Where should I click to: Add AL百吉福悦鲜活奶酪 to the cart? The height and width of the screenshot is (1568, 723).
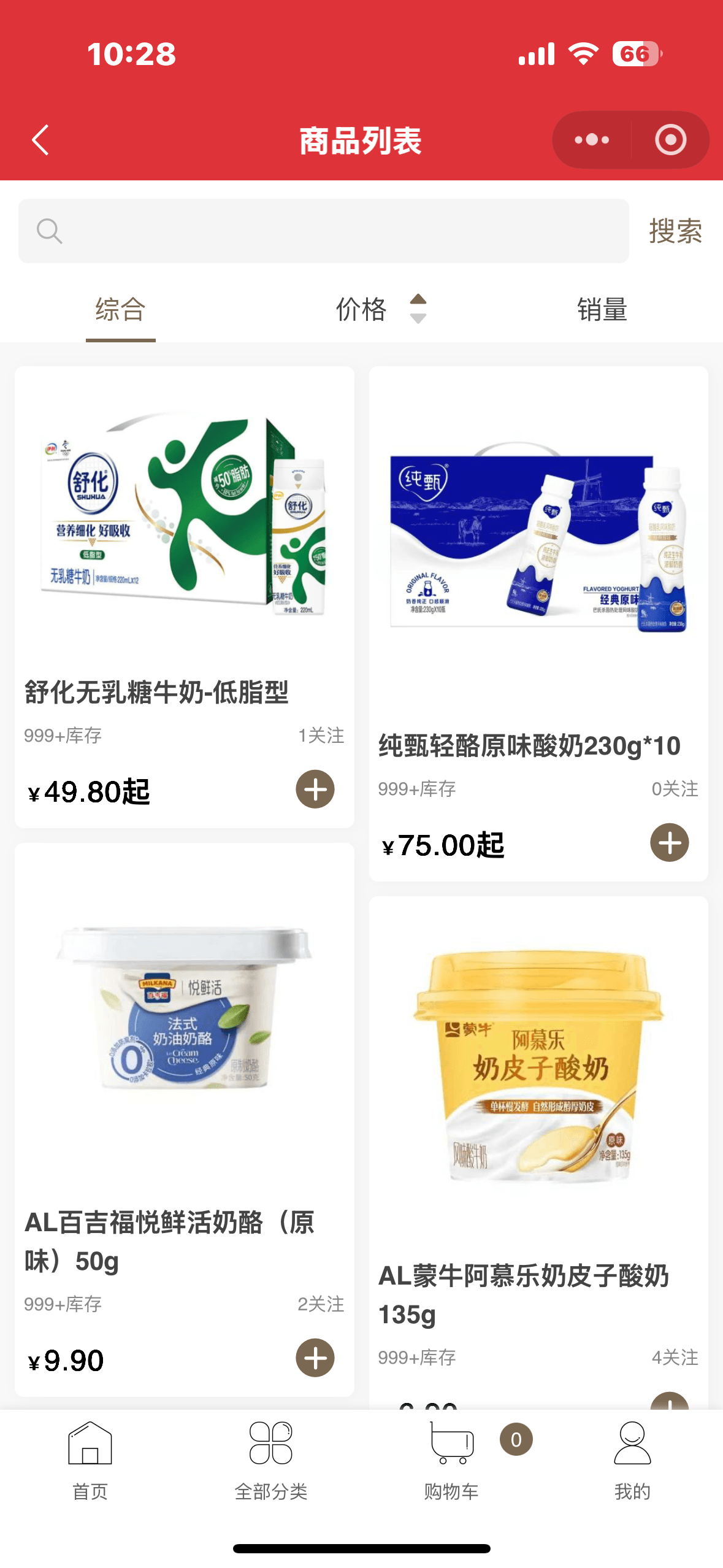[315, 1358]
